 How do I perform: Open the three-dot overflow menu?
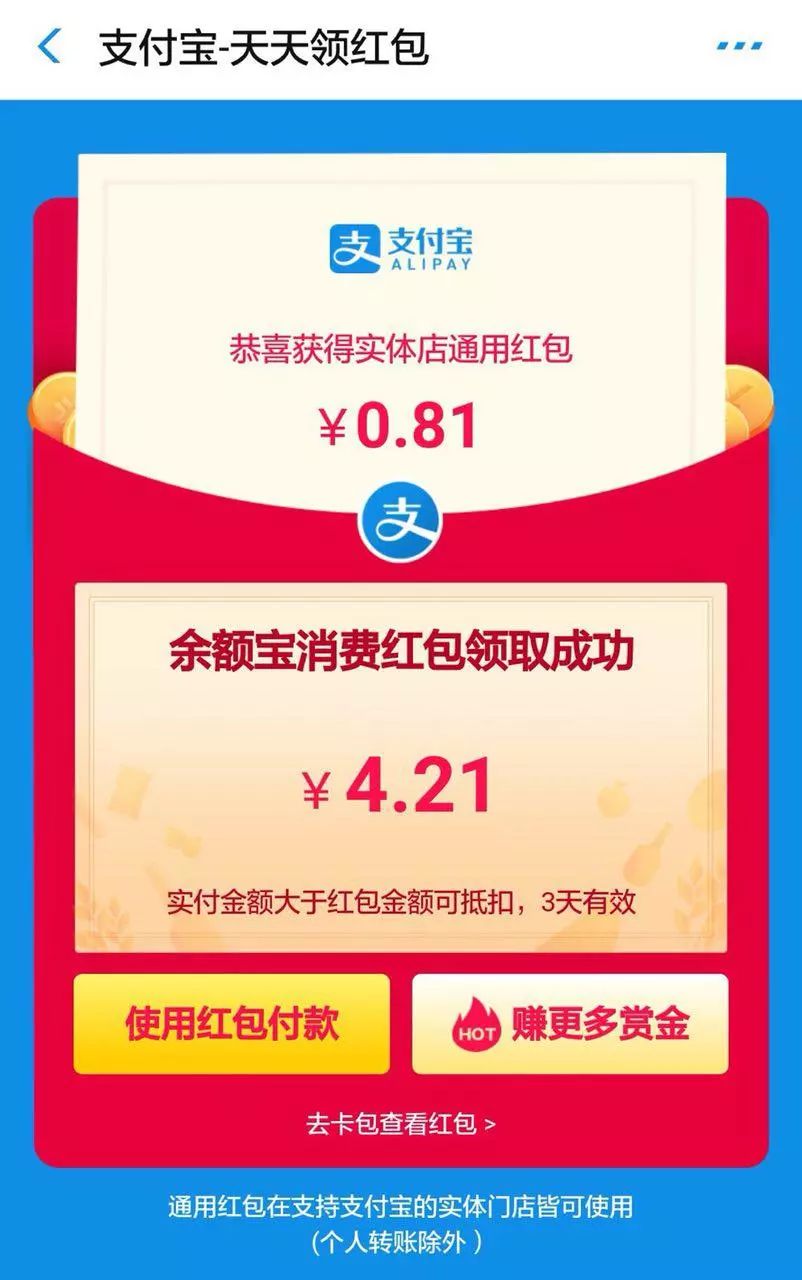tap(739, 47)
